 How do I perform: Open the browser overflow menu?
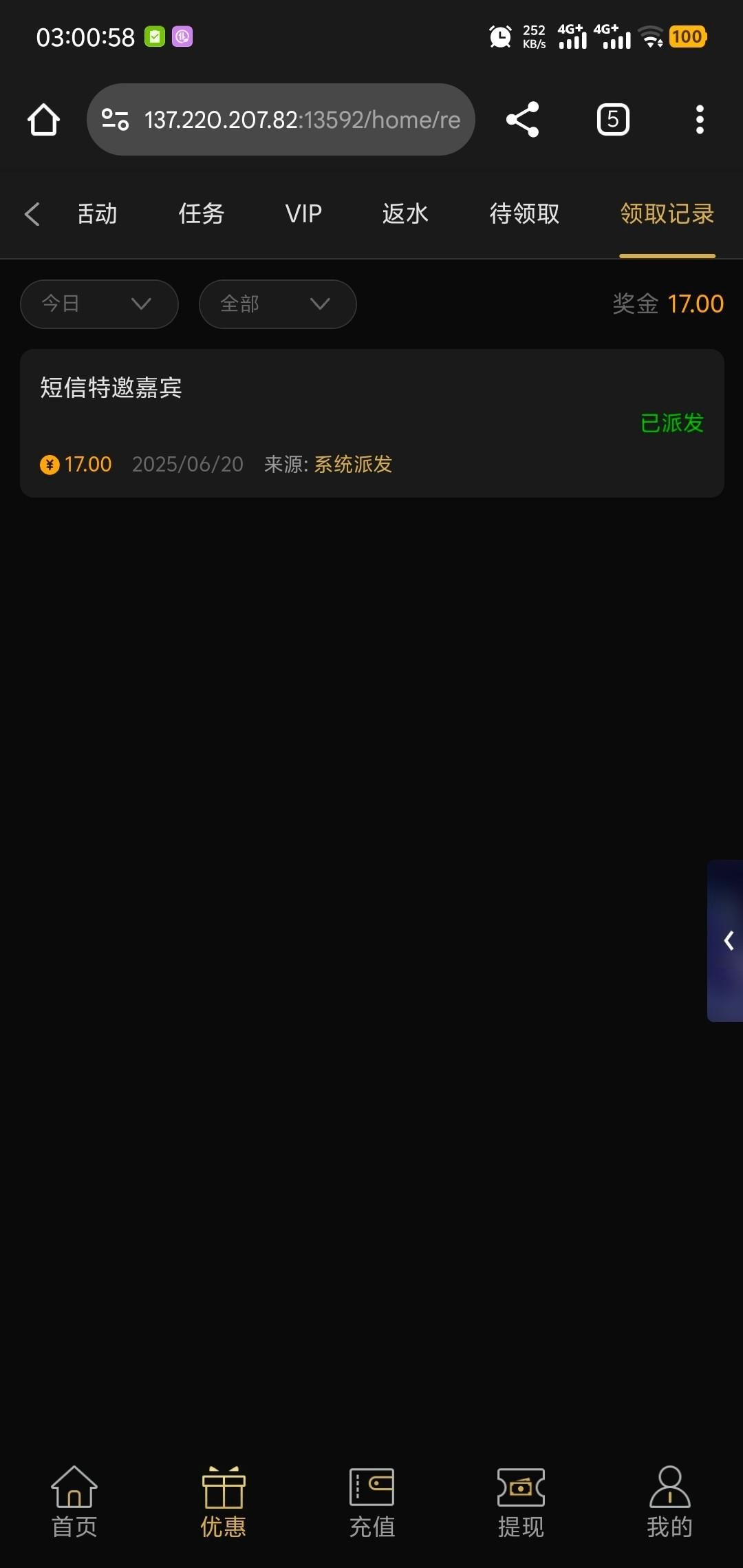pyautogui.click(x=699, y=120)
